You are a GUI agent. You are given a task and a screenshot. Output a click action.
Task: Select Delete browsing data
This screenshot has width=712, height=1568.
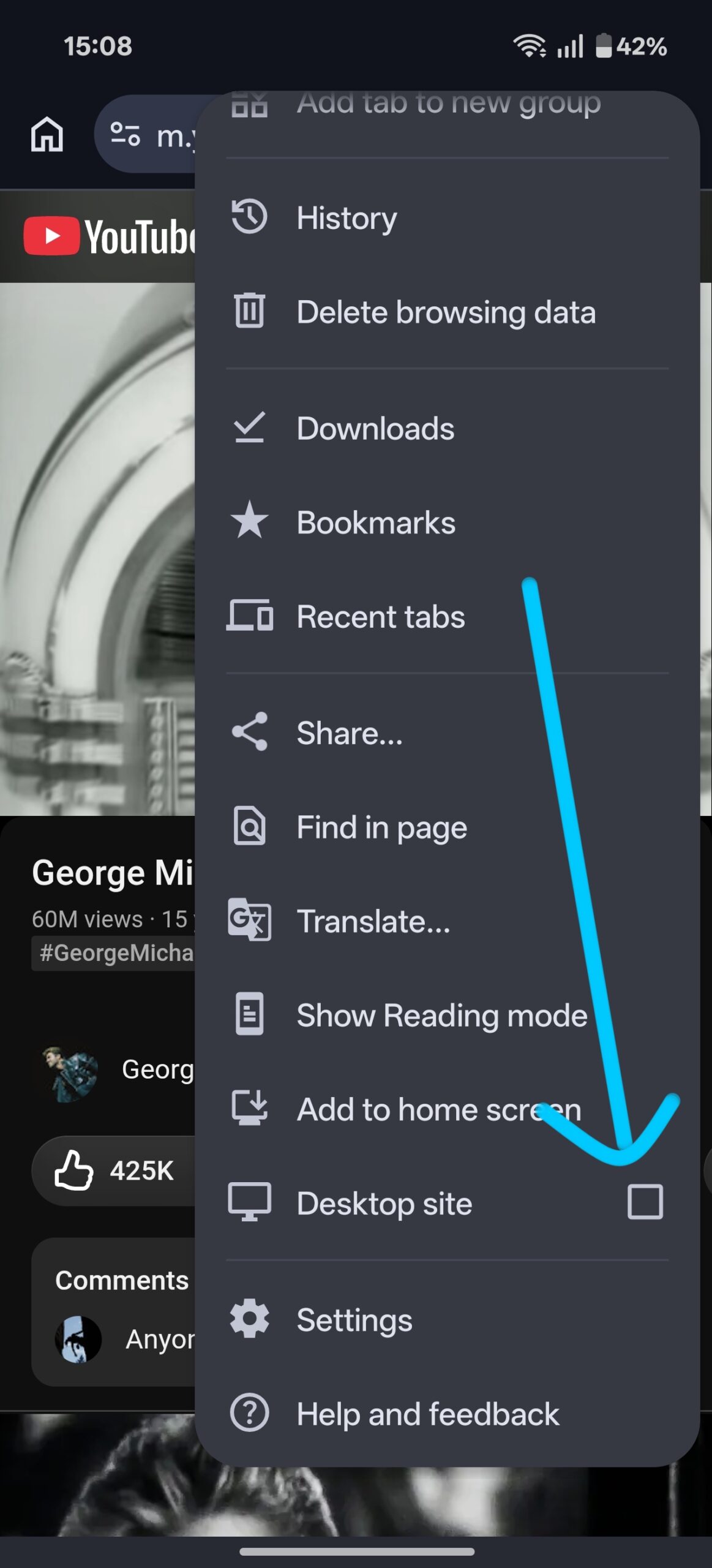point(447,312)
